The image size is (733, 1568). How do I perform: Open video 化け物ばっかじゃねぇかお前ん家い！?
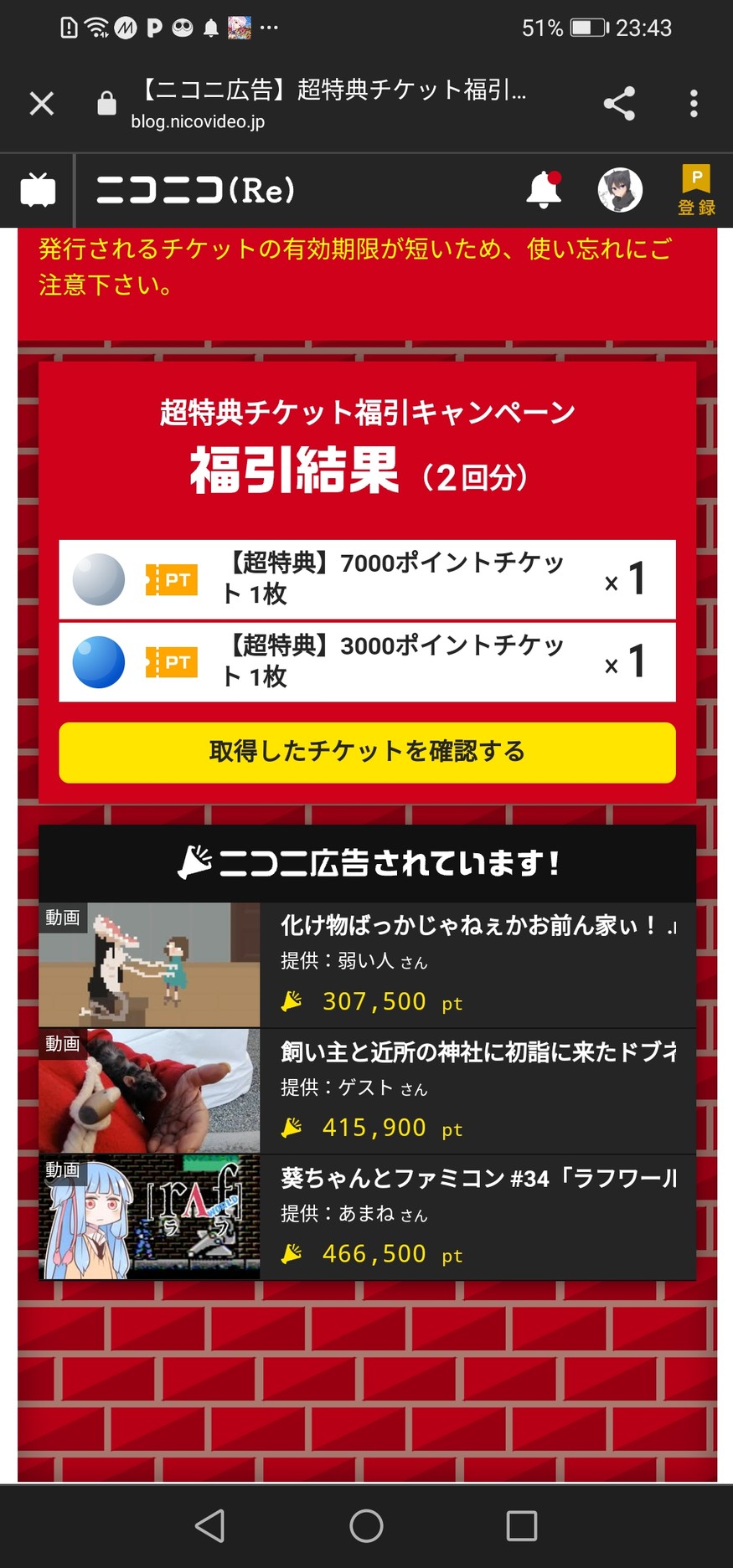pos(477,926)
